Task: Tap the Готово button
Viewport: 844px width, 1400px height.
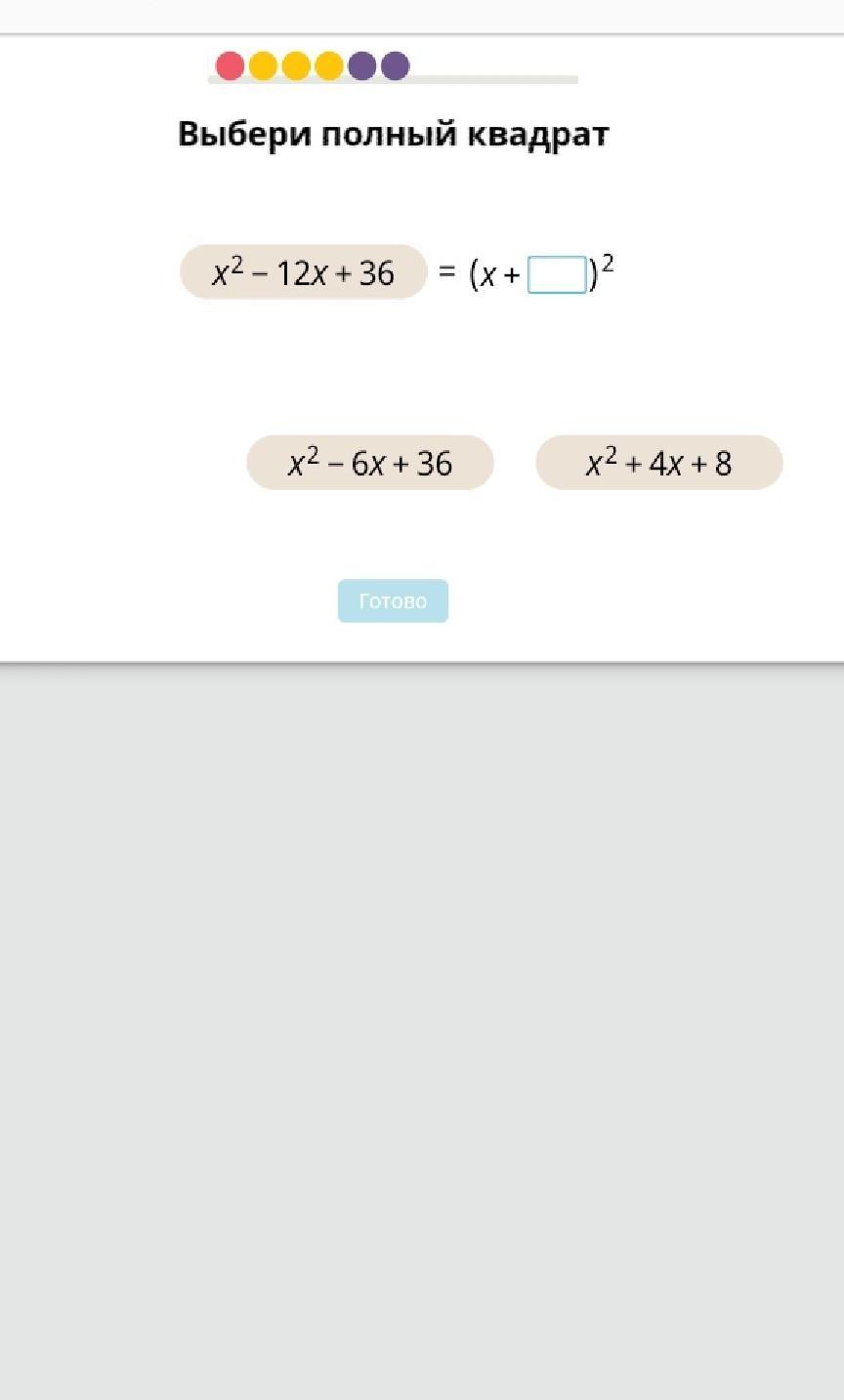Action: (x=393, y=600)
